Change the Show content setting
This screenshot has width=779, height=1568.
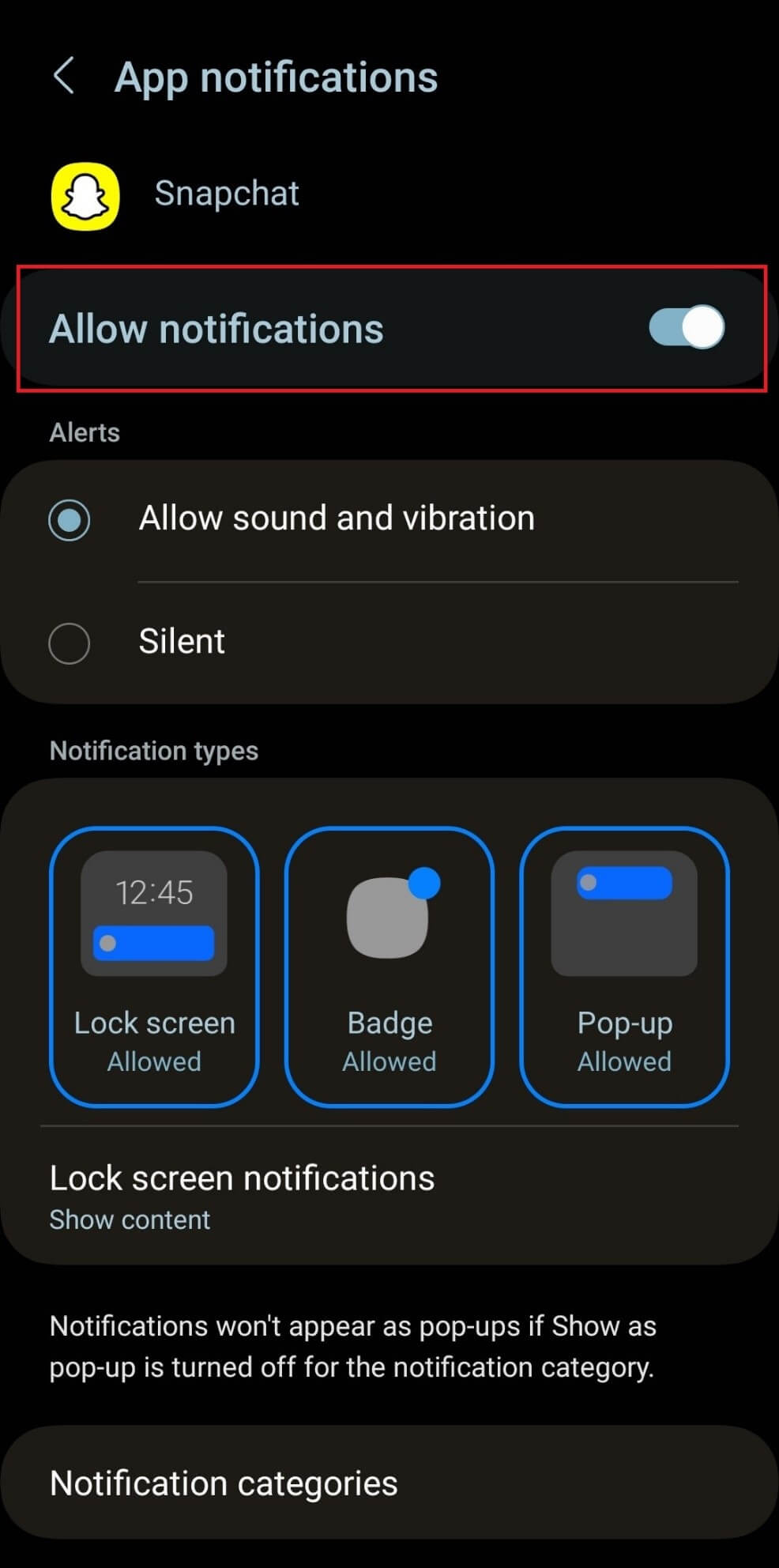click(130, 1219)
